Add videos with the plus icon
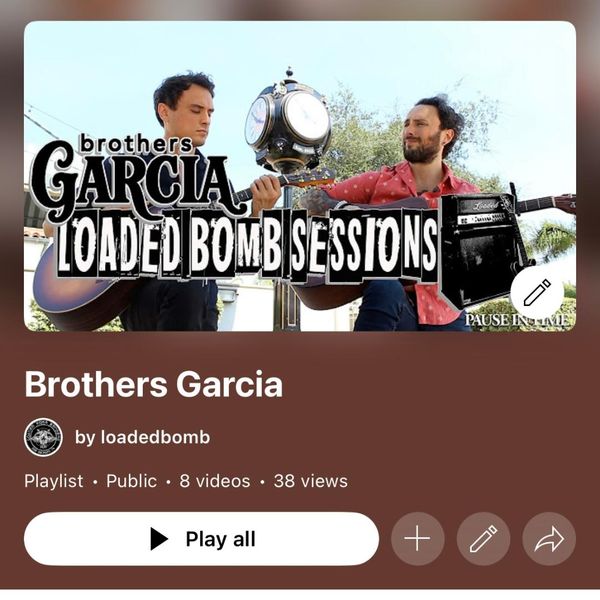The width and height of the screenshot is (600, 600). (x=417, y=539)
